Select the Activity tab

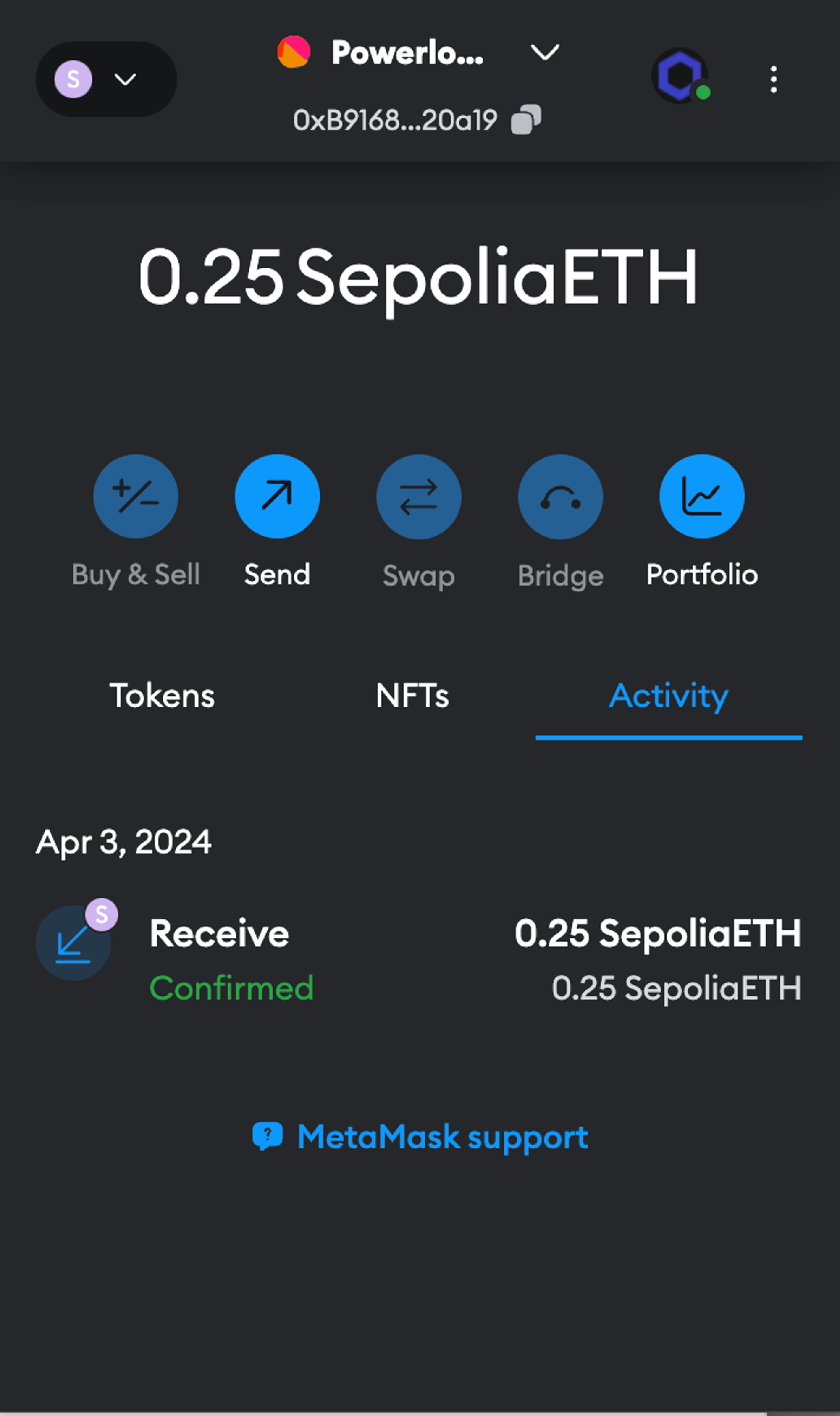tap(669, 696)
